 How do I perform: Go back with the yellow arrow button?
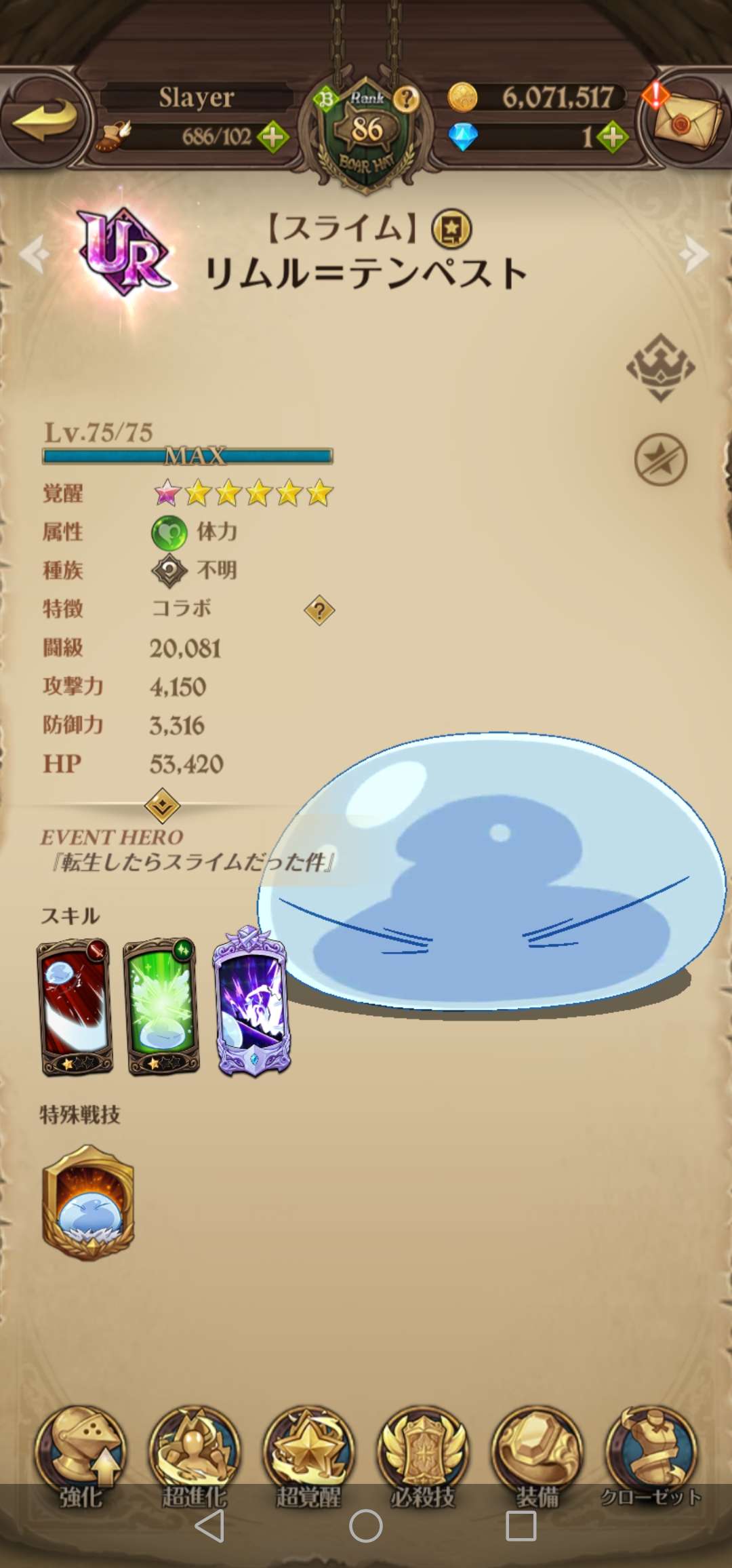(46, 119)
